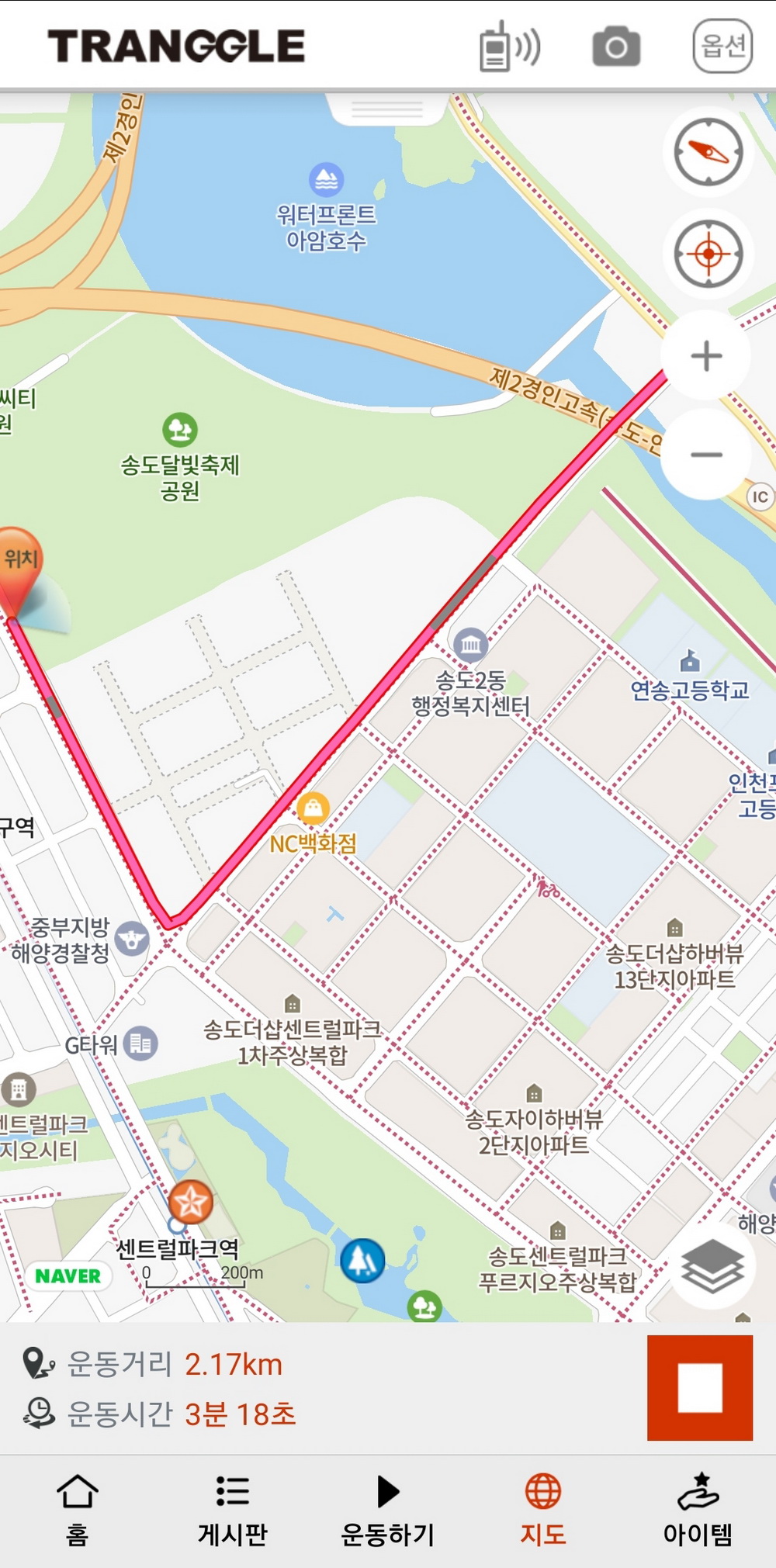The image size is (776, 1568).
Task: Open the 옵션 options button
Action: click(x=722, y=47)
